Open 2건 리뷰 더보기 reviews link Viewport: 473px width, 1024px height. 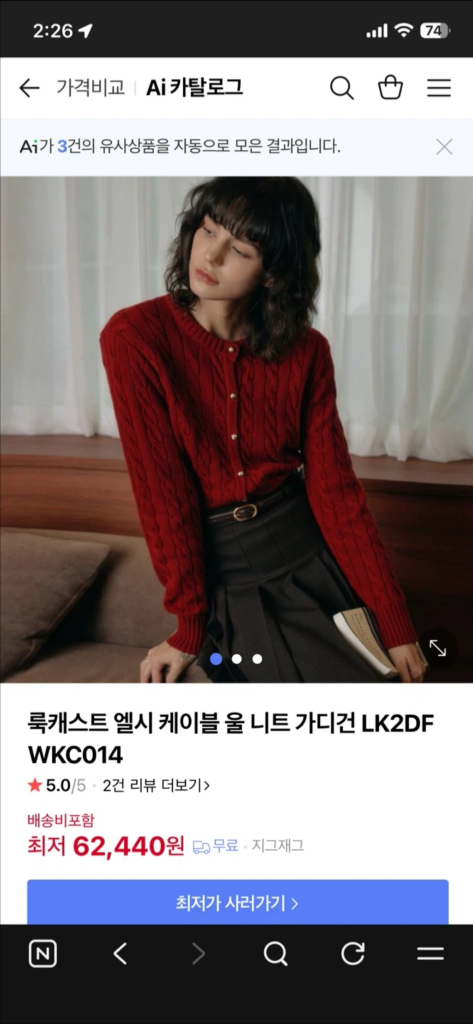point(156,786)
